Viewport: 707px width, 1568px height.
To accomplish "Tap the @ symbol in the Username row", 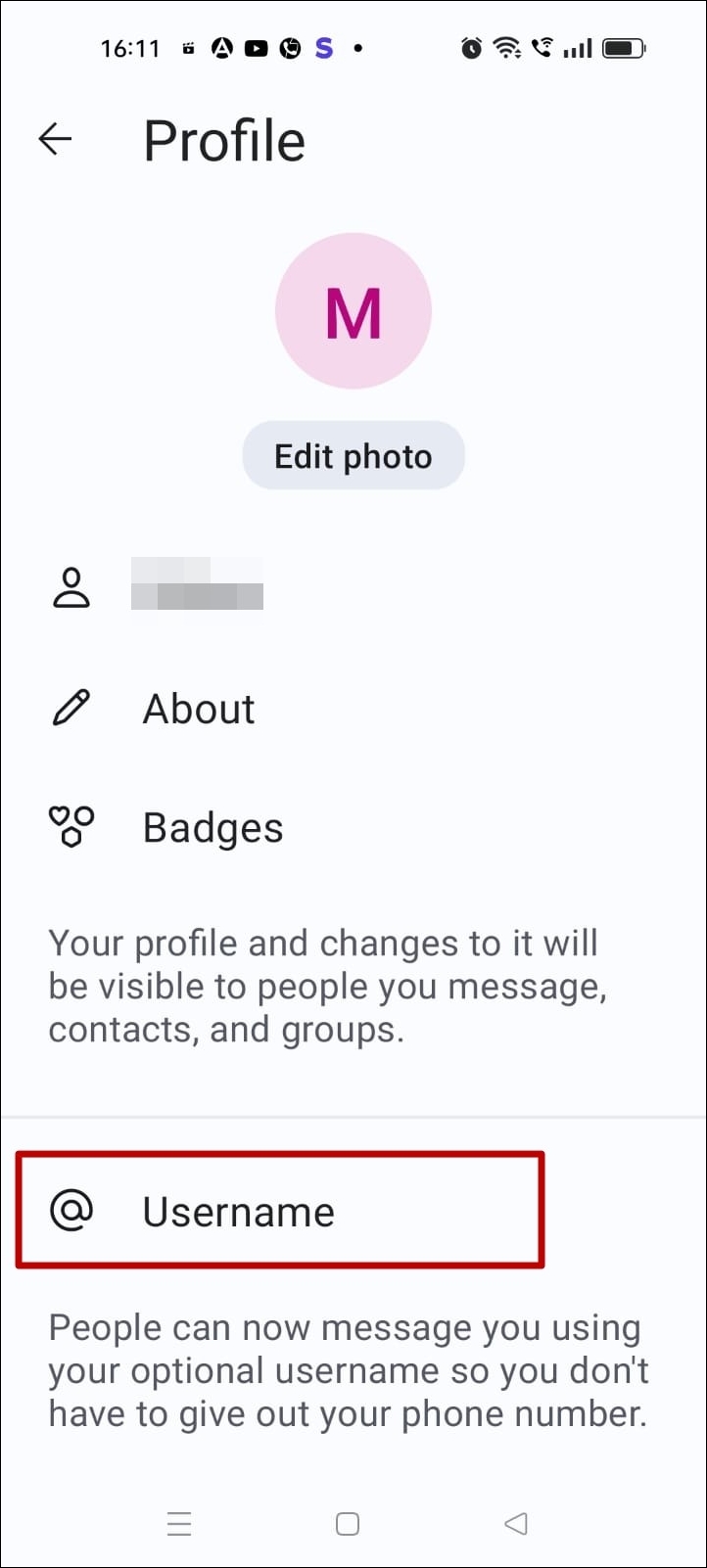I will (x=71, y=1211).
